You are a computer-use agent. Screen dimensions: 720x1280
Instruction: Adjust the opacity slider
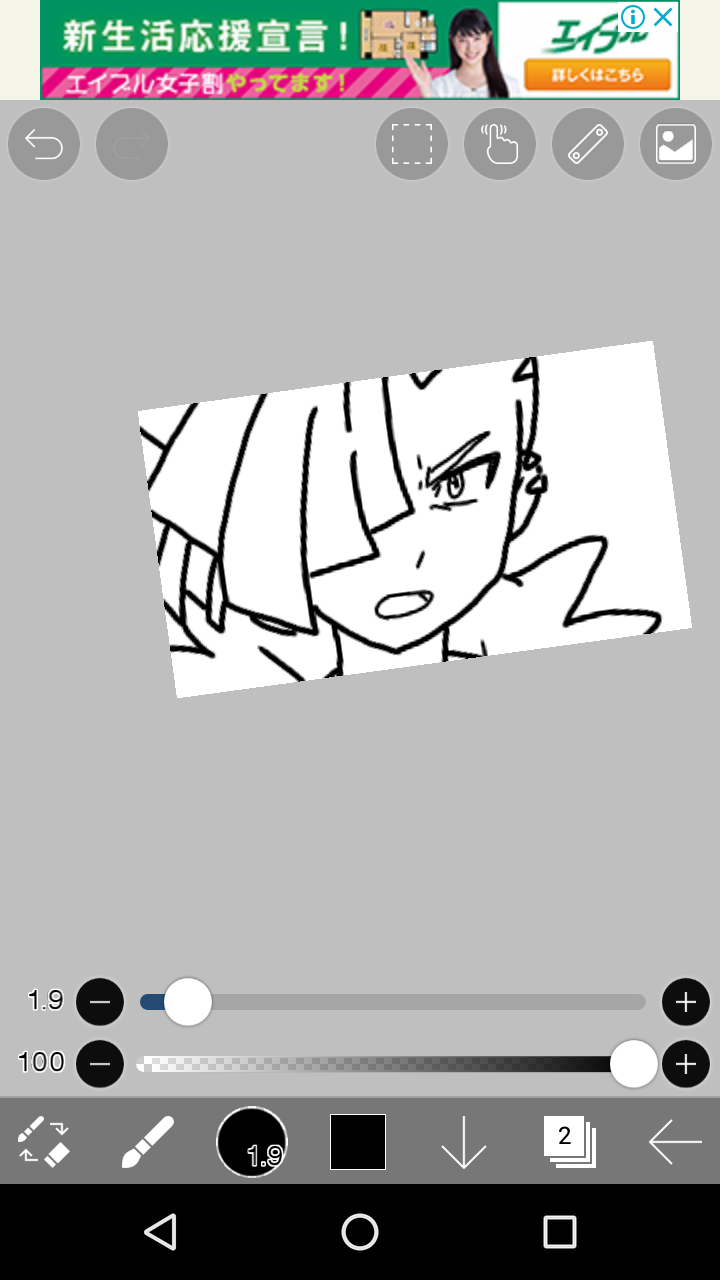[633, 1064]
